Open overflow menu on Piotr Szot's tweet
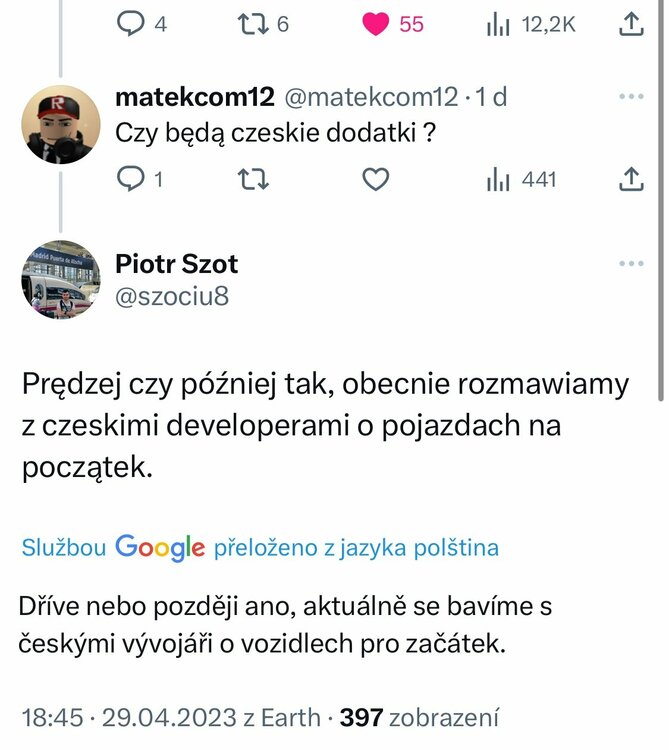This screenshot has width=669, height=750. [x=631, y=264]
